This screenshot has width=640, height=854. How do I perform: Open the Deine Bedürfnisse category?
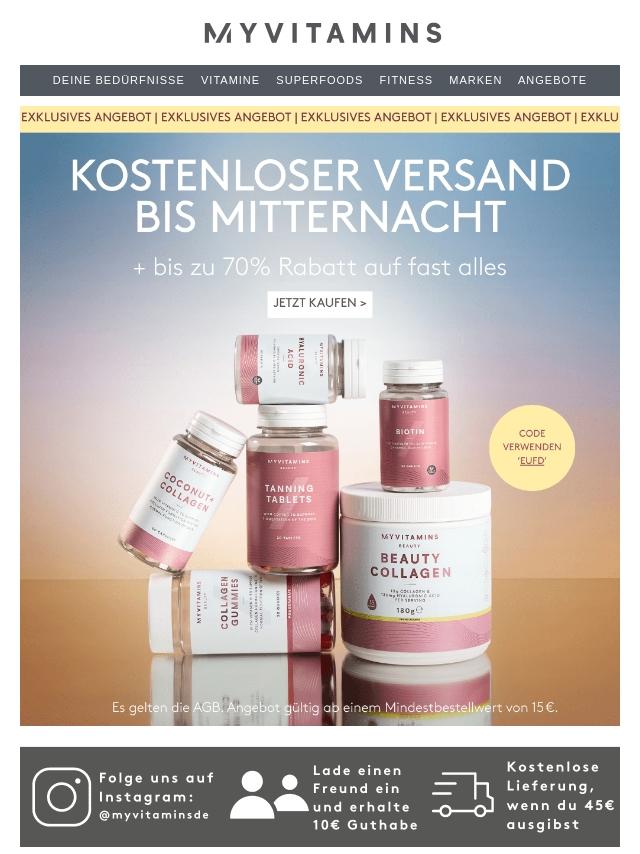(x=118, y=80)
